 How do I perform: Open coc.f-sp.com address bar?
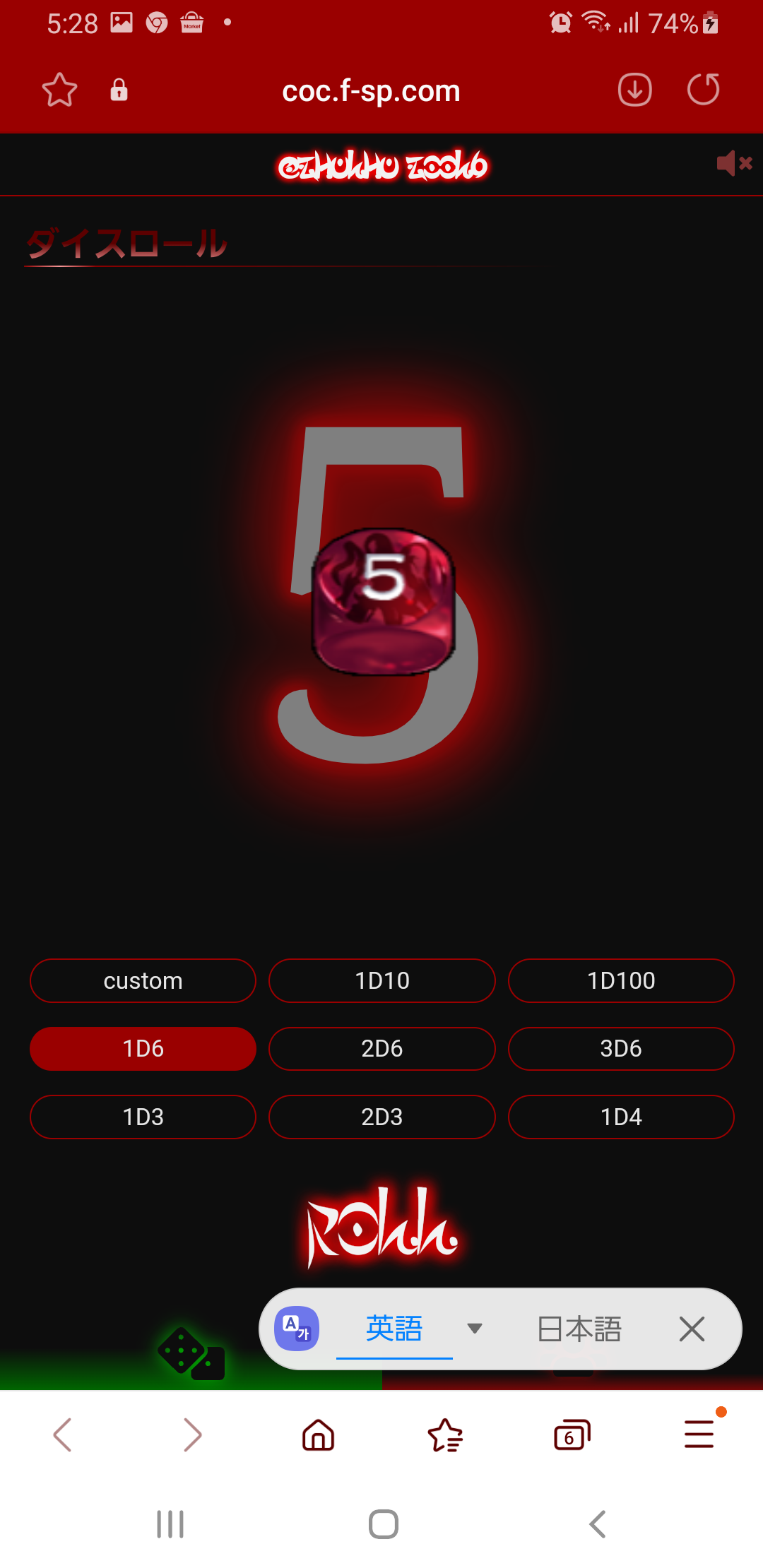click(371, 91)
